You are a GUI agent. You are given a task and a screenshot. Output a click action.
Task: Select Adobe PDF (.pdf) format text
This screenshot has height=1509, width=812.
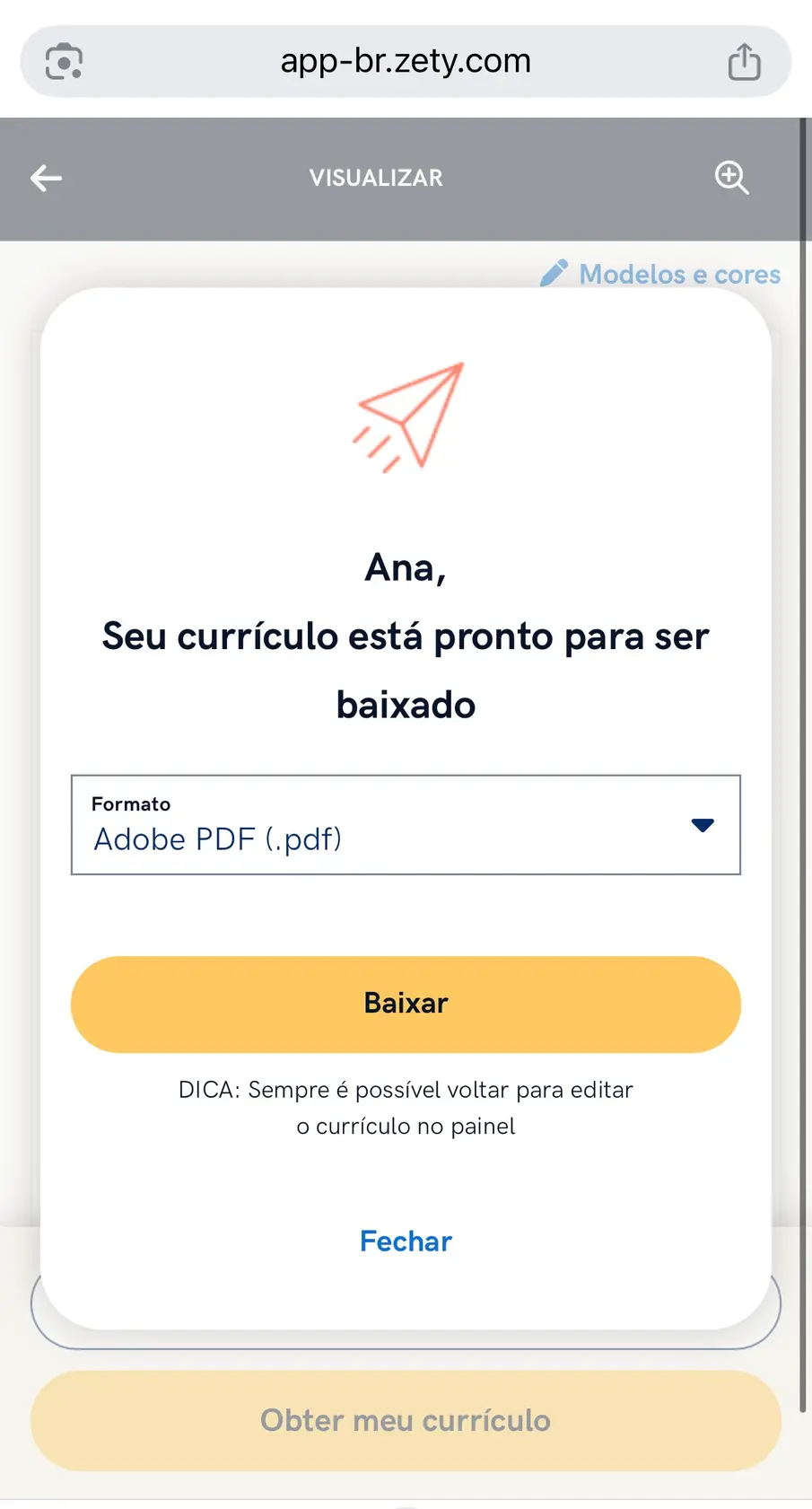[x=217, y=840]
